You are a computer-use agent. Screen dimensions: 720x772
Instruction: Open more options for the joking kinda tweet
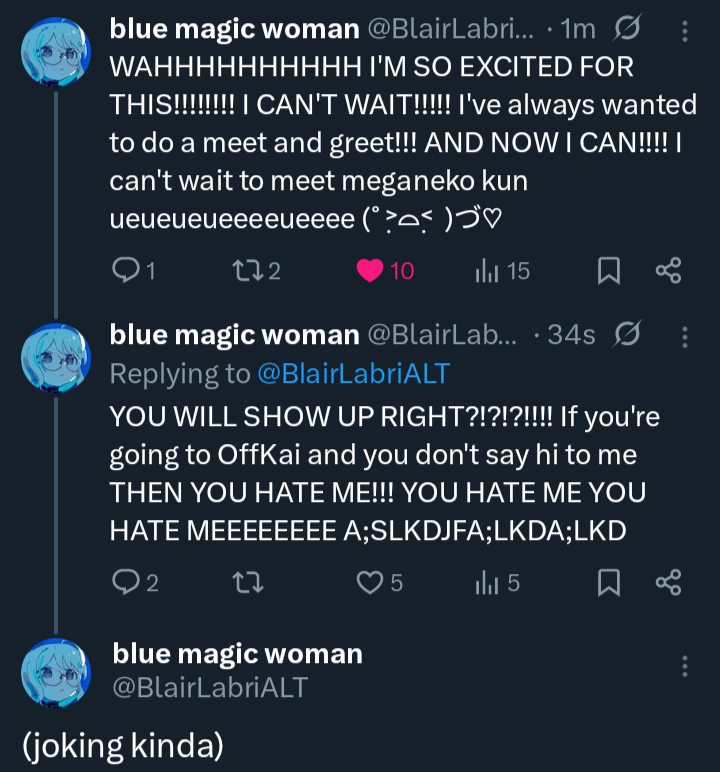point(685,666)
